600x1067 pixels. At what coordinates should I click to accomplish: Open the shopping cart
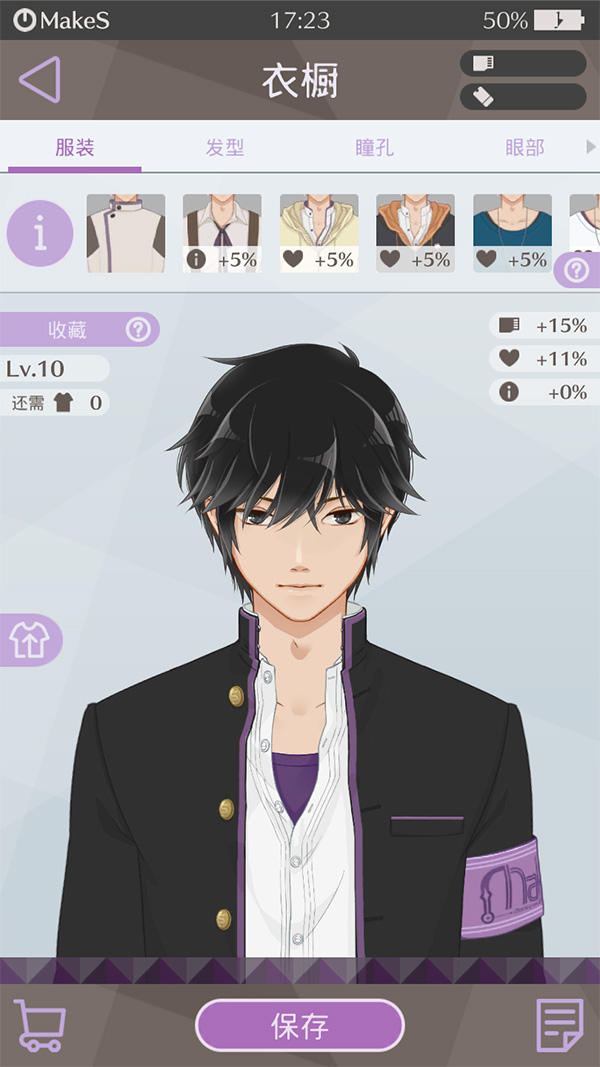[41, 1025]
